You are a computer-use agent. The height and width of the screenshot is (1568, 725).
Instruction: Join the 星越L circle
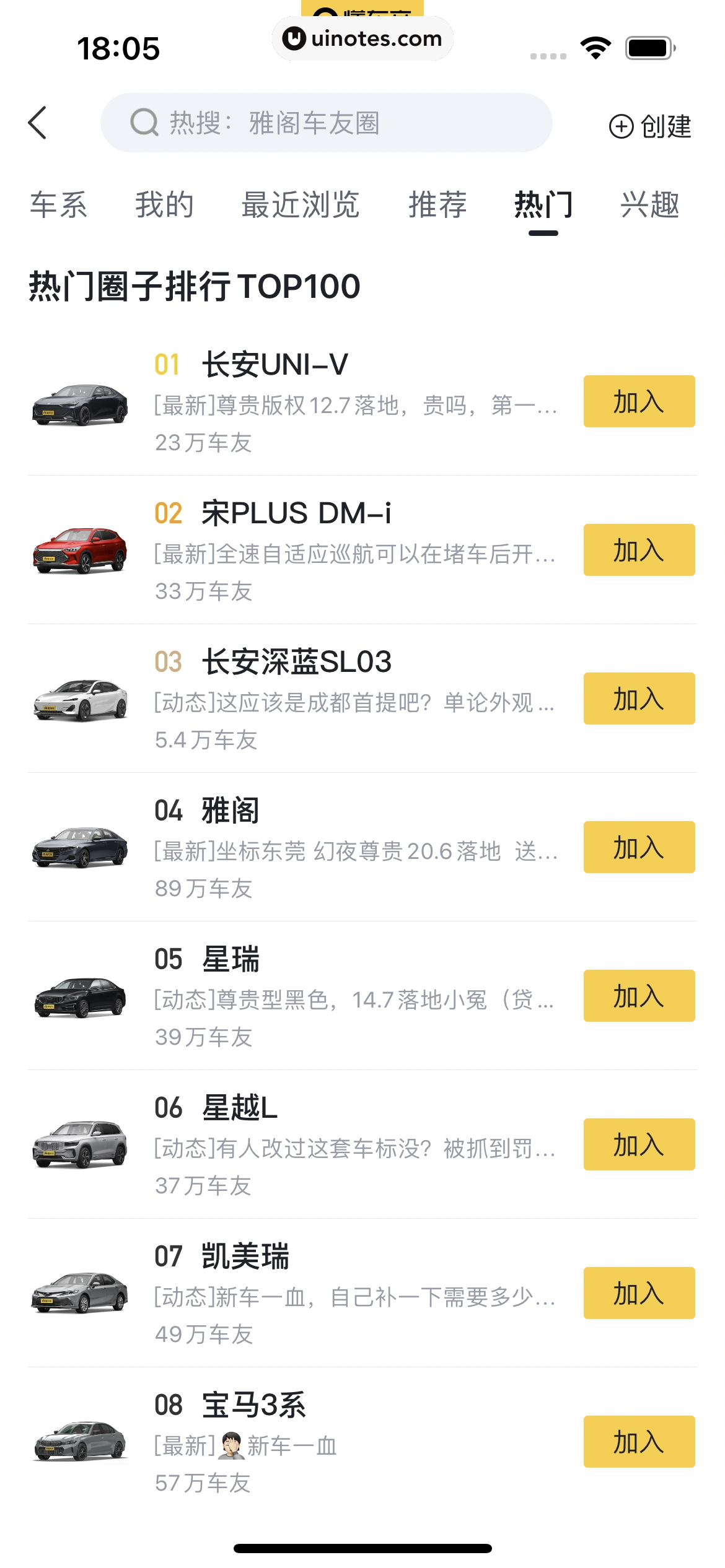(639, 1144)
